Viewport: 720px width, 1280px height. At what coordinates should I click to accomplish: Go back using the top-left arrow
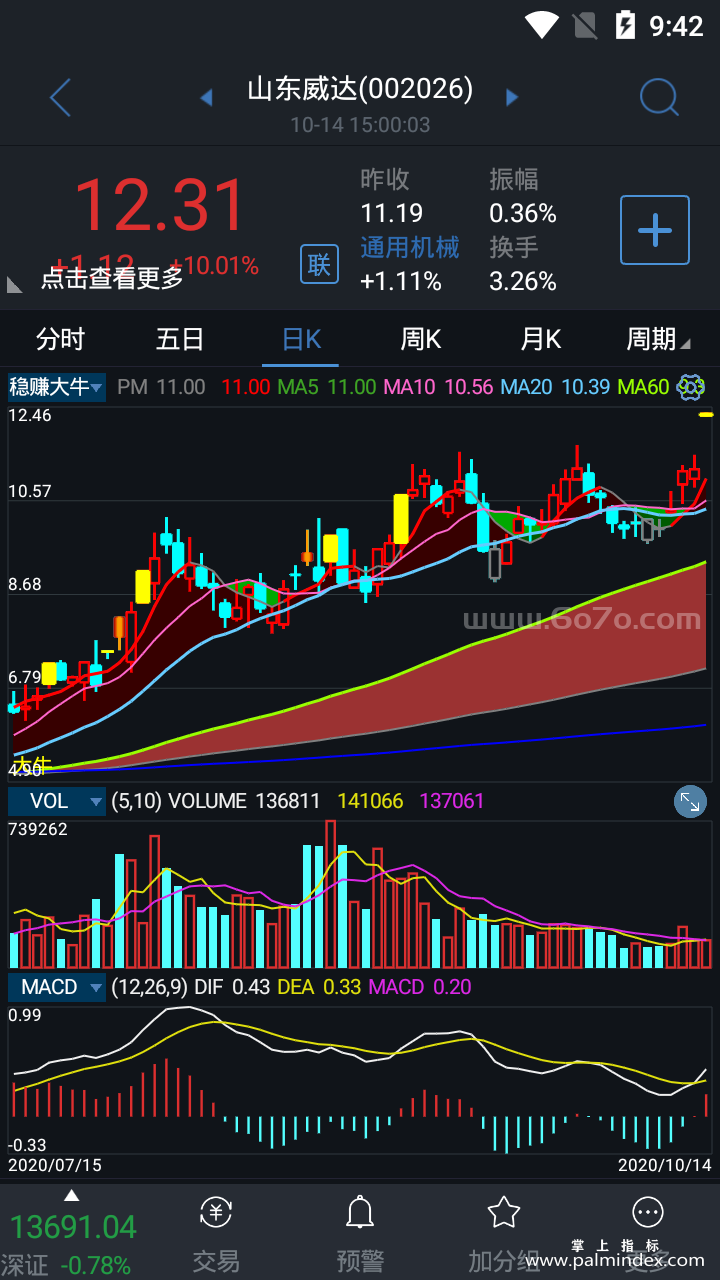tap(60, 98)
